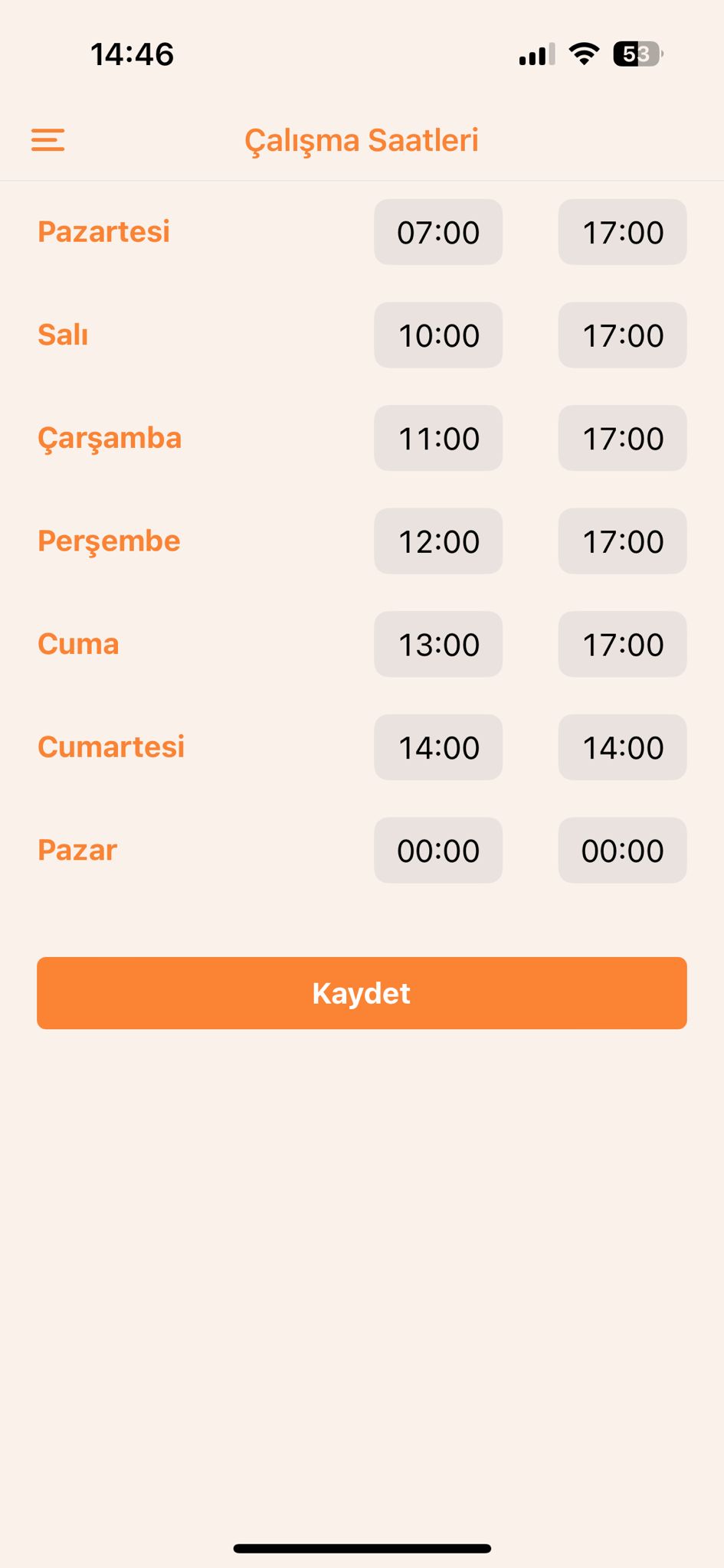Save working hours with Kaydet
Image resolution: width=724 pixels, height=1568 pixels.
pyautogui.click(x=362, y=993)
